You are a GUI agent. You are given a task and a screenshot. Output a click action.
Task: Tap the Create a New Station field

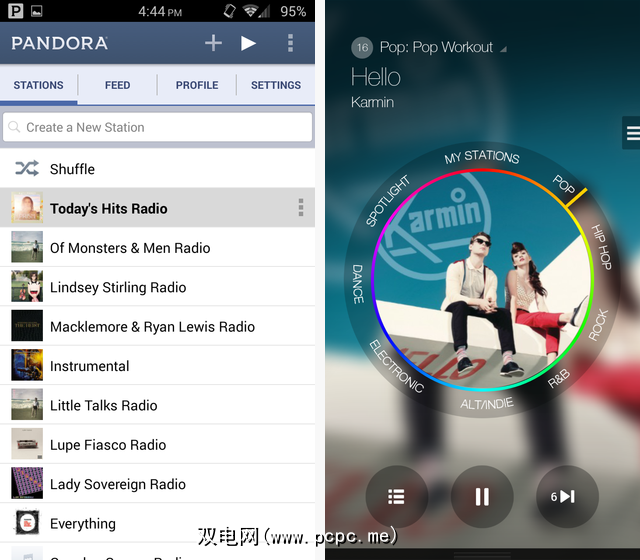(x=157, y=127)
